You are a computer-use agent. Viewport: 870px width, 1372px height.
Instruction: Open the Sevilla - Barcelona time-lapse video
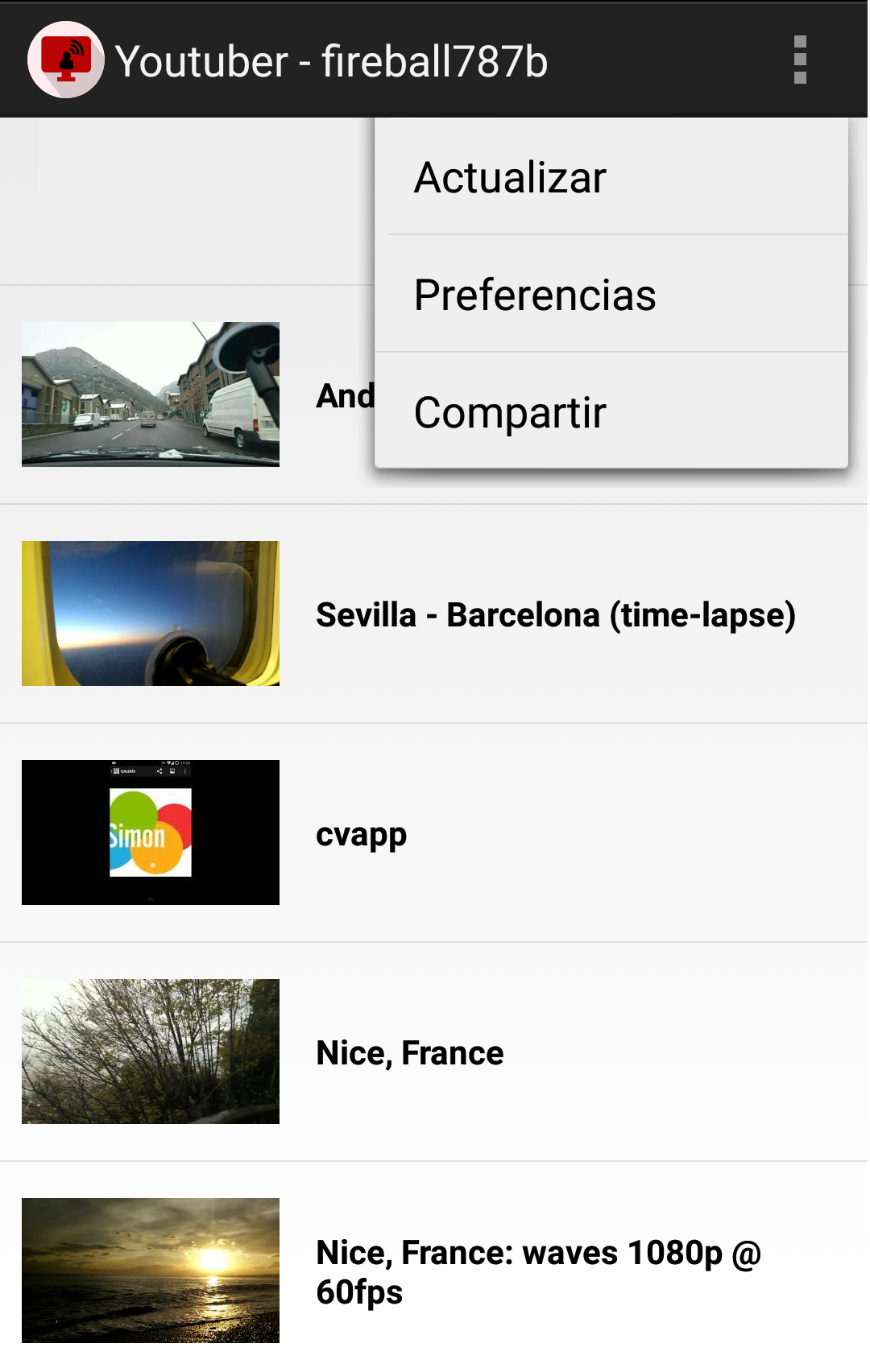554,615
